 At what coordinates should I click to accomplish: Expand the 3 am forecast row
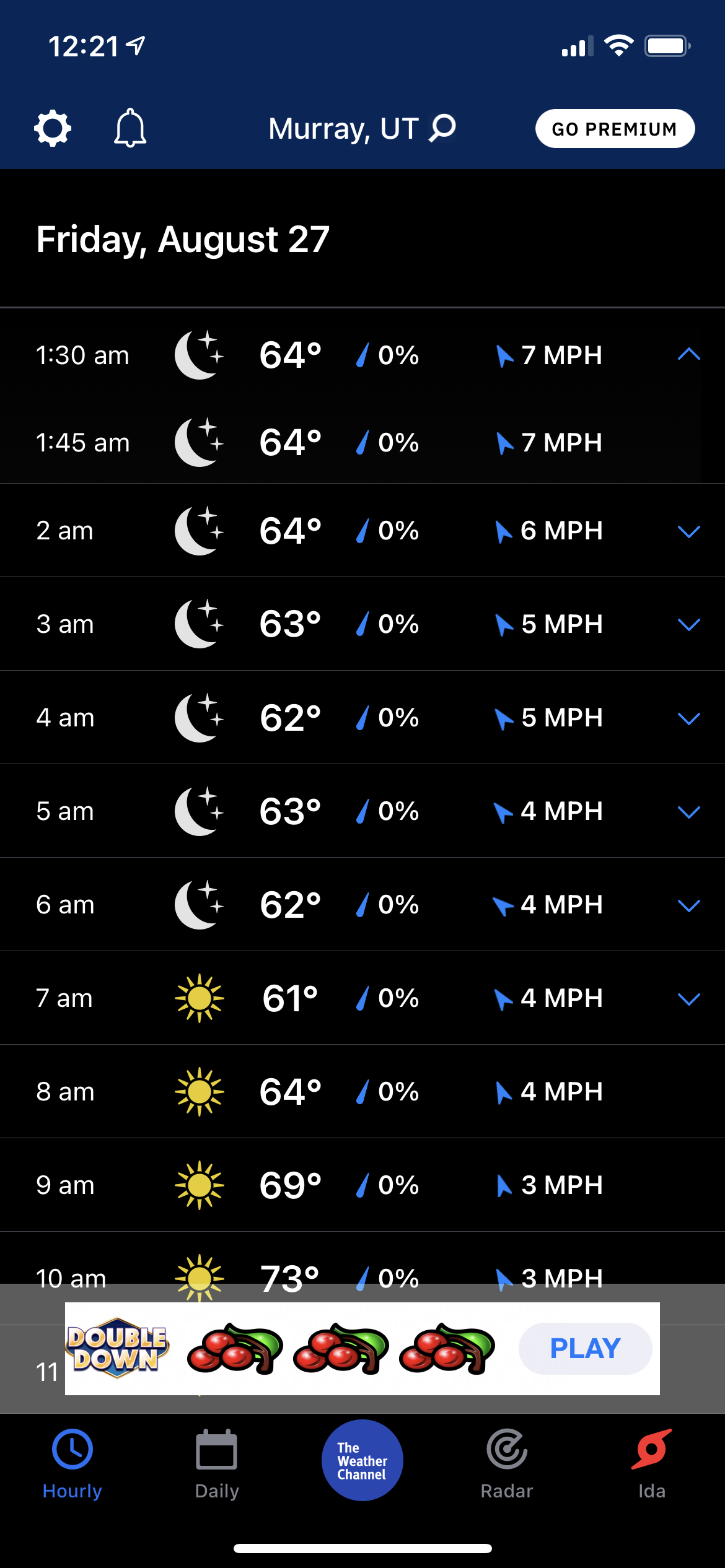pos(688,624)
